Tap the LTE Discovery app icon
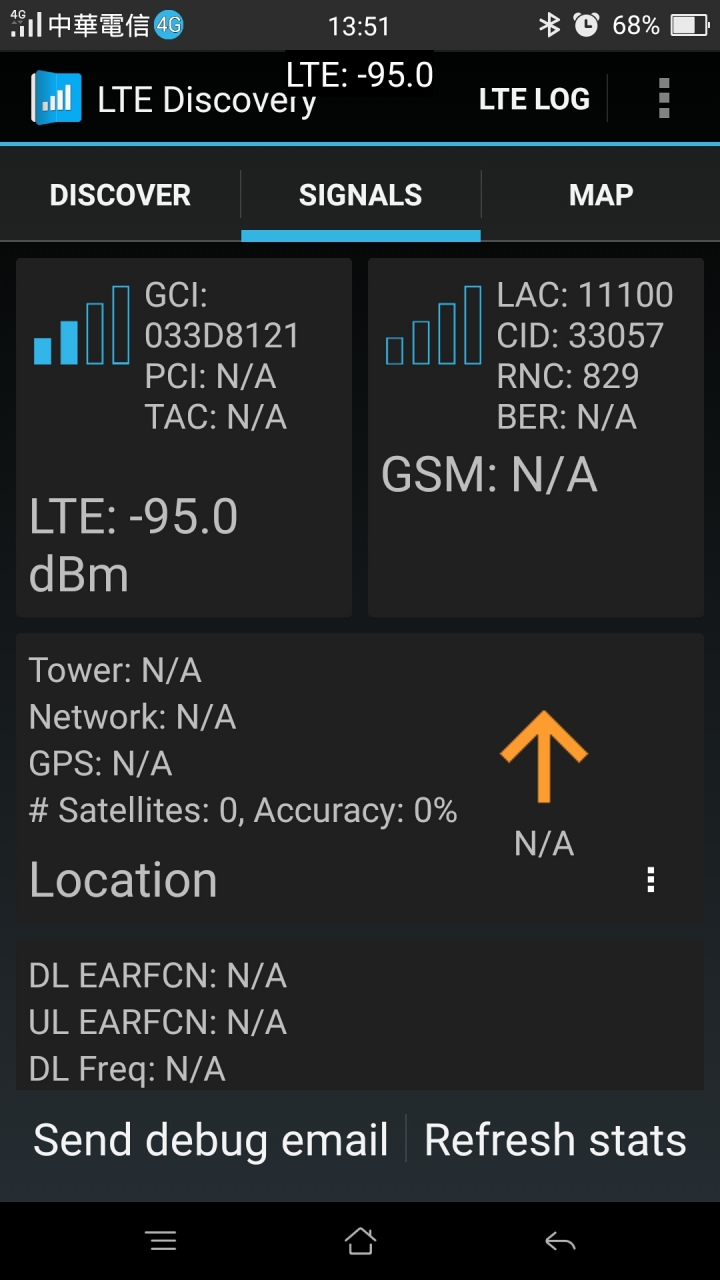Viewport: 720px width, 1280px height. (56, 98)
